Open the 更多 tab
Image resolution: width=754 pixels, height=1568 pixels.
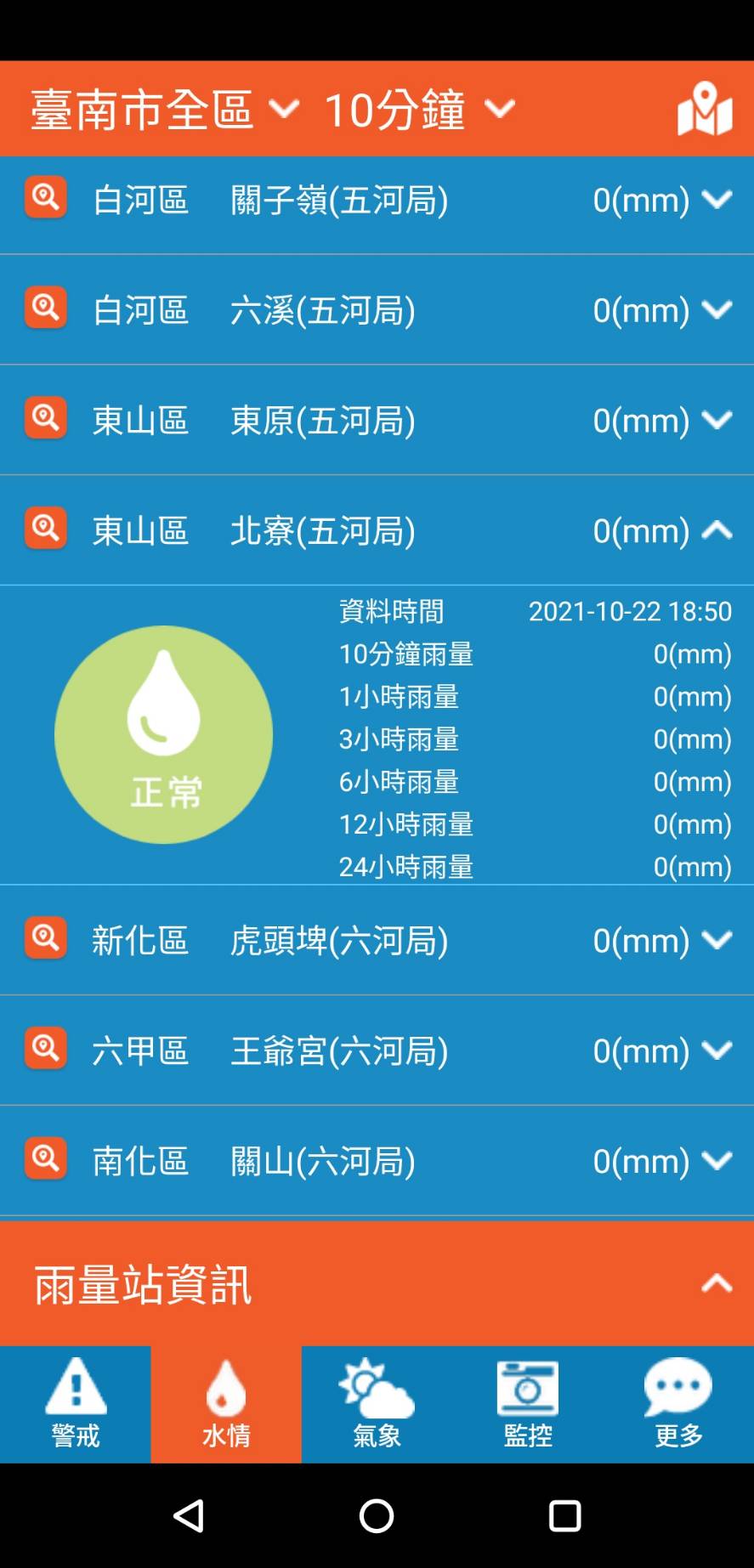point(678,1404)
